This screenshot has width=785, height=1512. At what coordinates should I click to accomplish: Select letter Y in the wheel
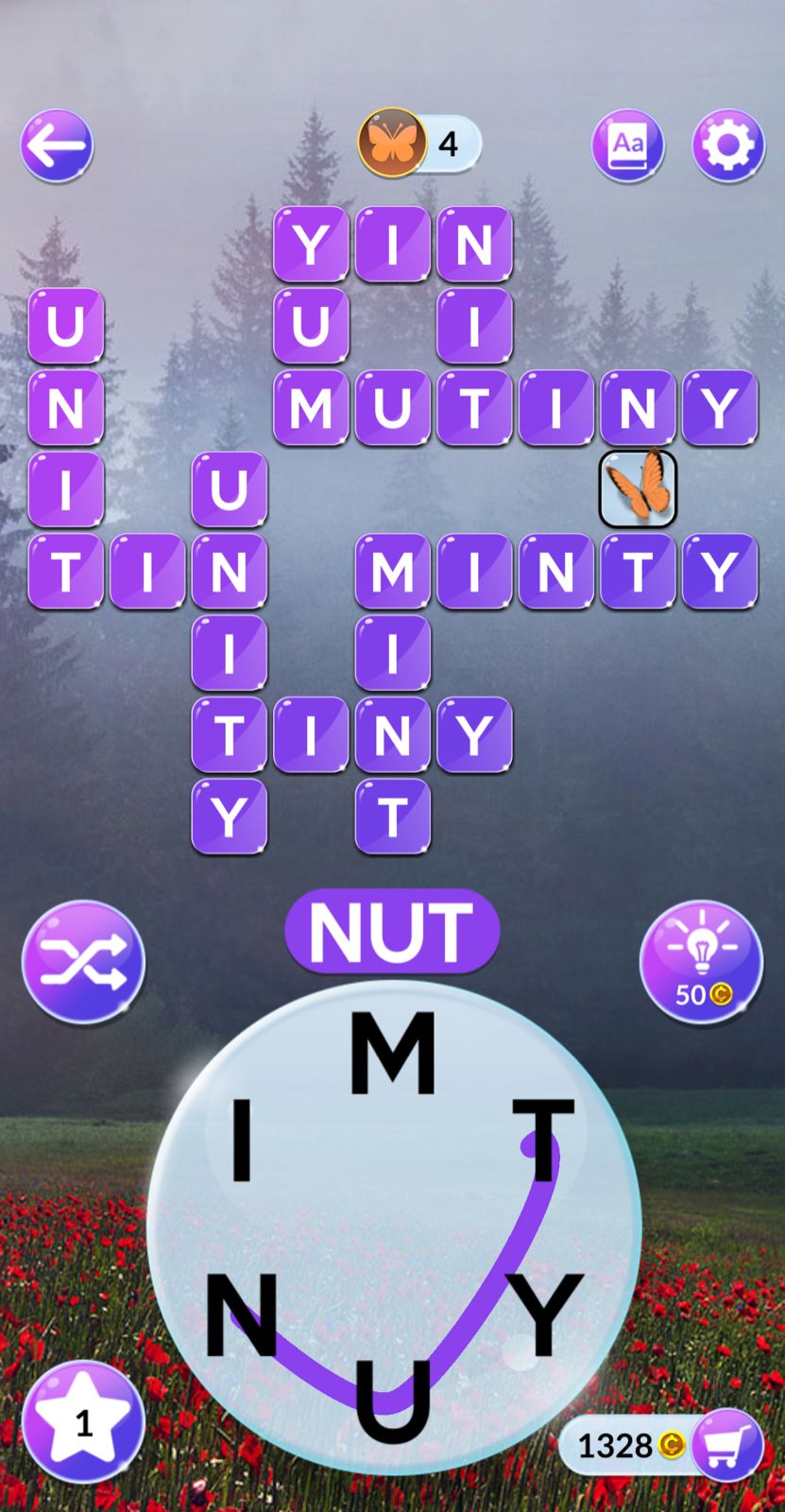coord(543,1314)
